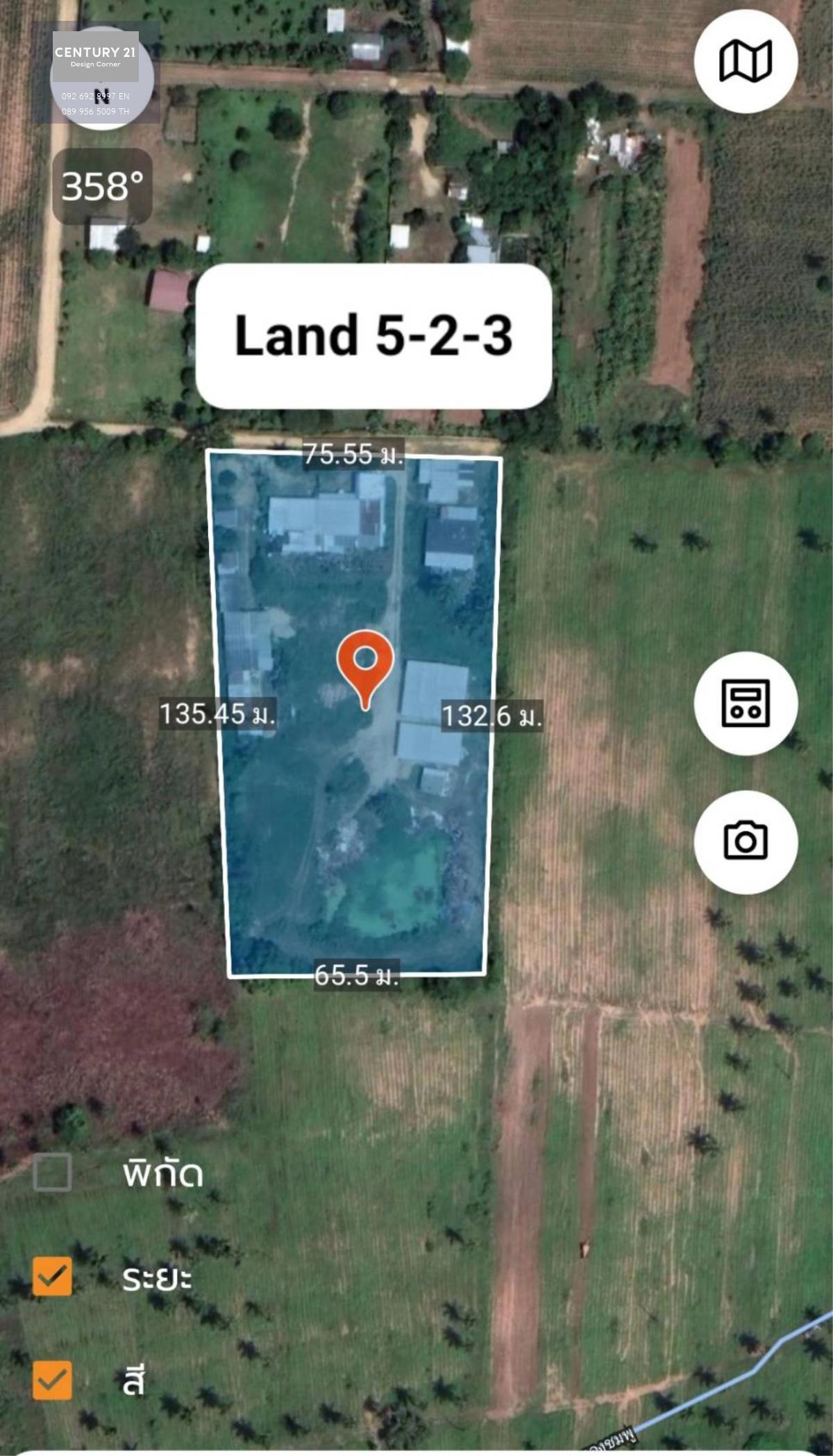This screenshot has height=1456, width=833.
Task: Capture the map with the camera button
Action: [x=746, y=842]
